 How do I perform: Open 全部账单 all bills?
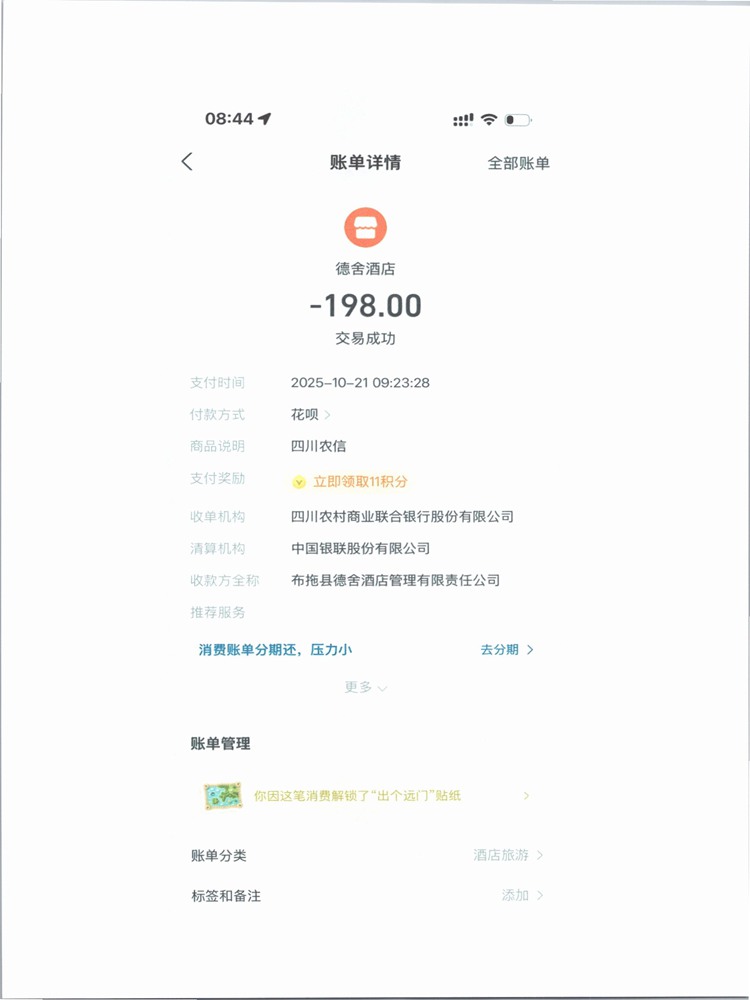pos(518,163)
